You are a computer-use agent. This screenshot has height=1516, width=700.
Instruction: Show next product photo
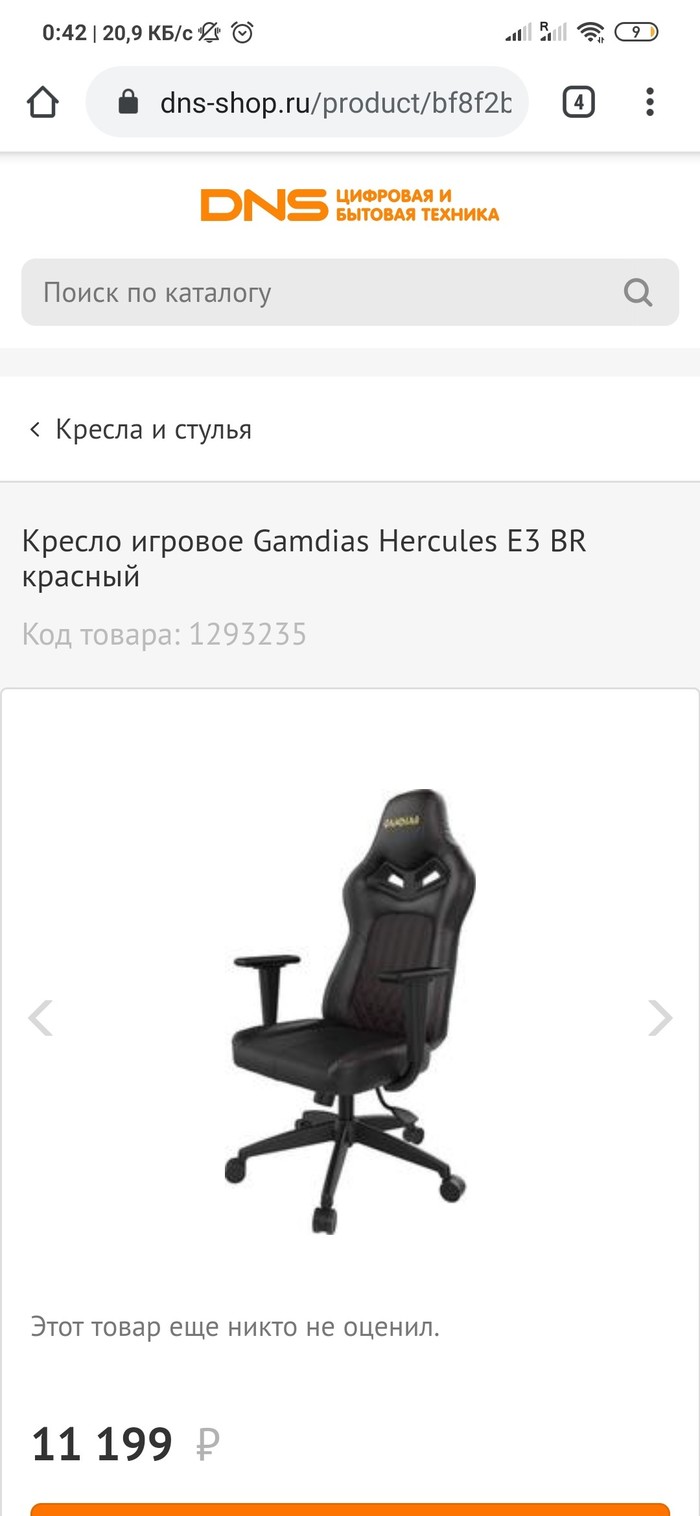[x=660, y=1018]
